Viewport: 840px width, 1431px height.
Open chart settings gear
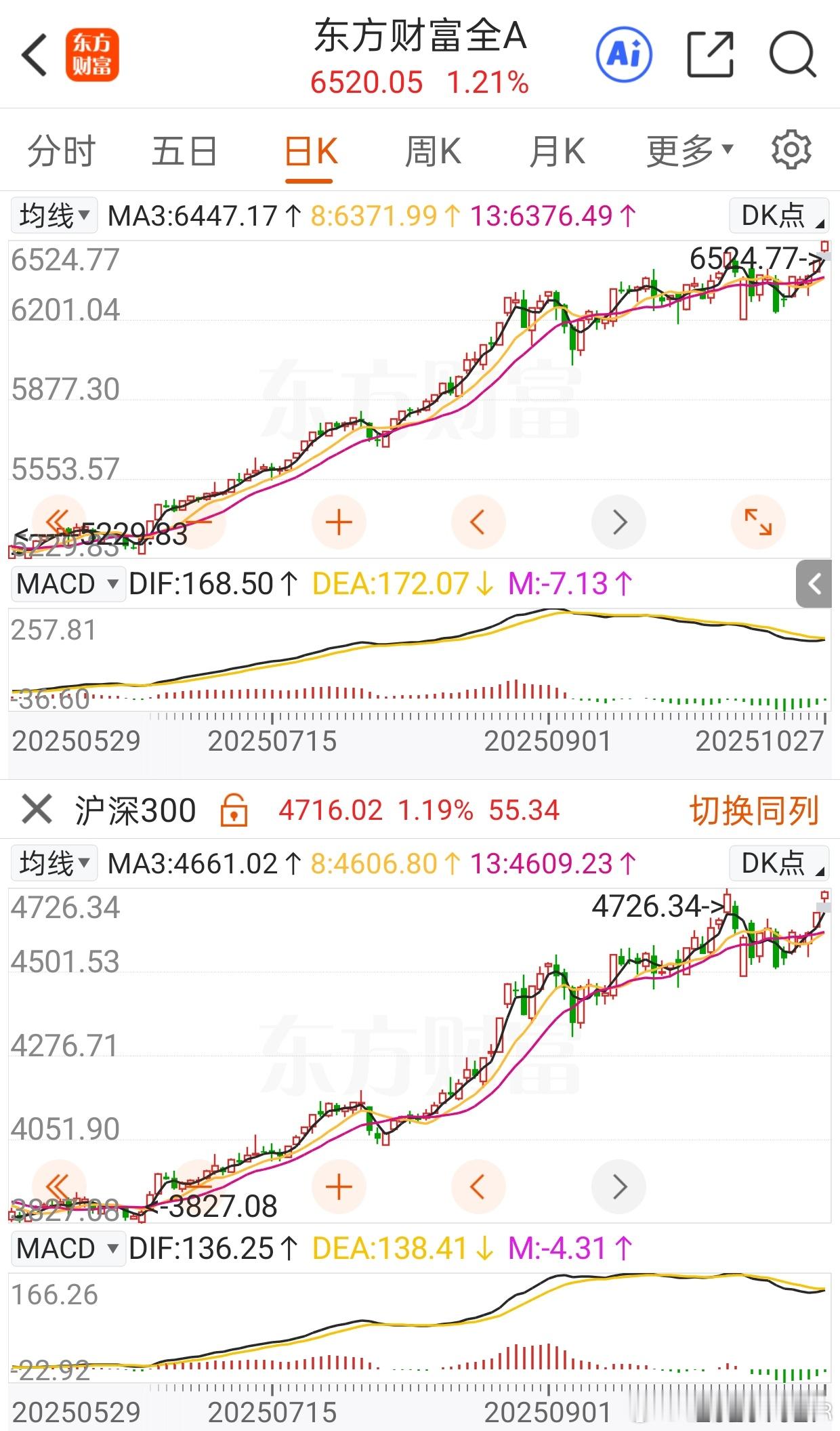tap(791, 150)
